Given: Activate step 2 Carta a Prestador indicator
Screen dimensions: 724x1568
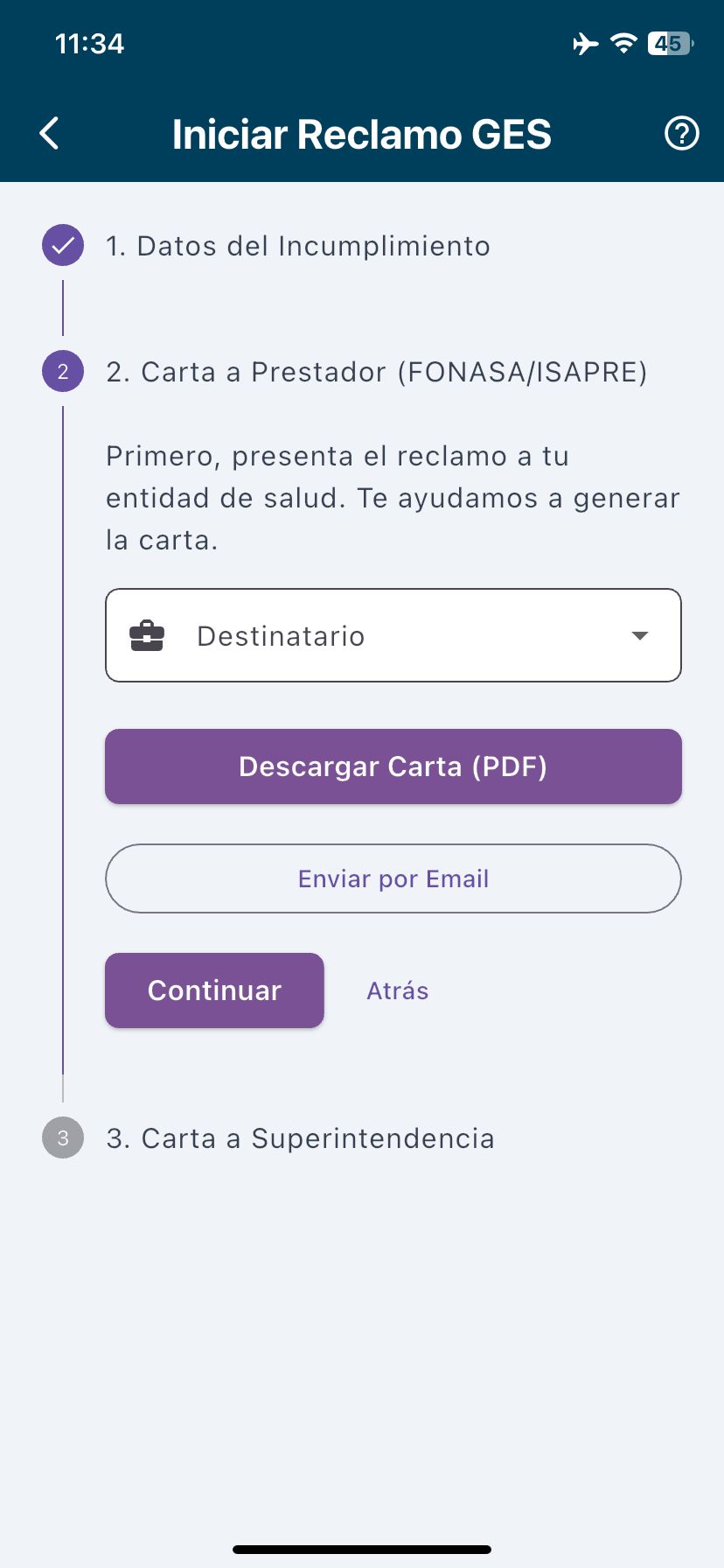Looking at the screenshot, I should (x=62, y=371).
